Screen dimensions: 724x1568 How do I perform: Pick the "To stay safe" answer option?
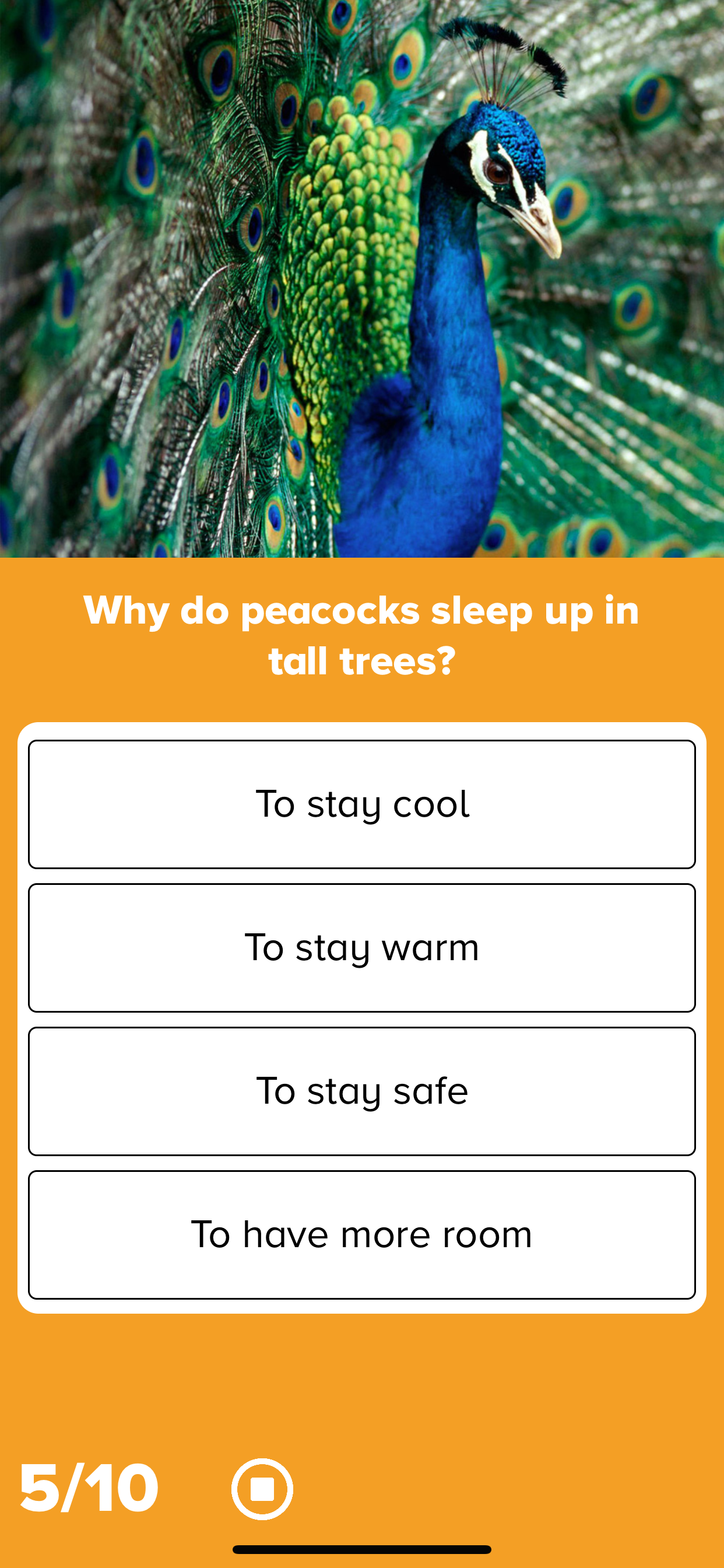coord(362,1091)
